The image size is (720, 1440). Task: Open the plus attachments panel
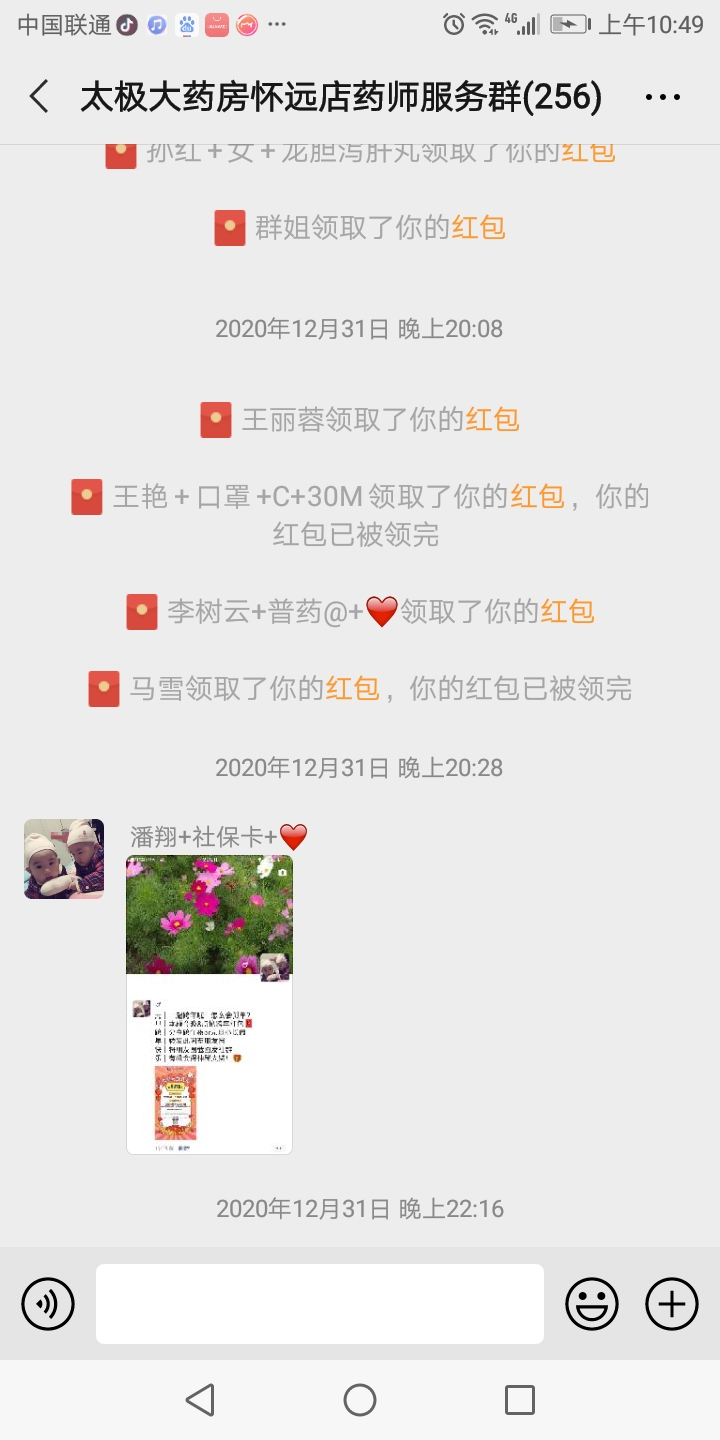pos(672,1304)
